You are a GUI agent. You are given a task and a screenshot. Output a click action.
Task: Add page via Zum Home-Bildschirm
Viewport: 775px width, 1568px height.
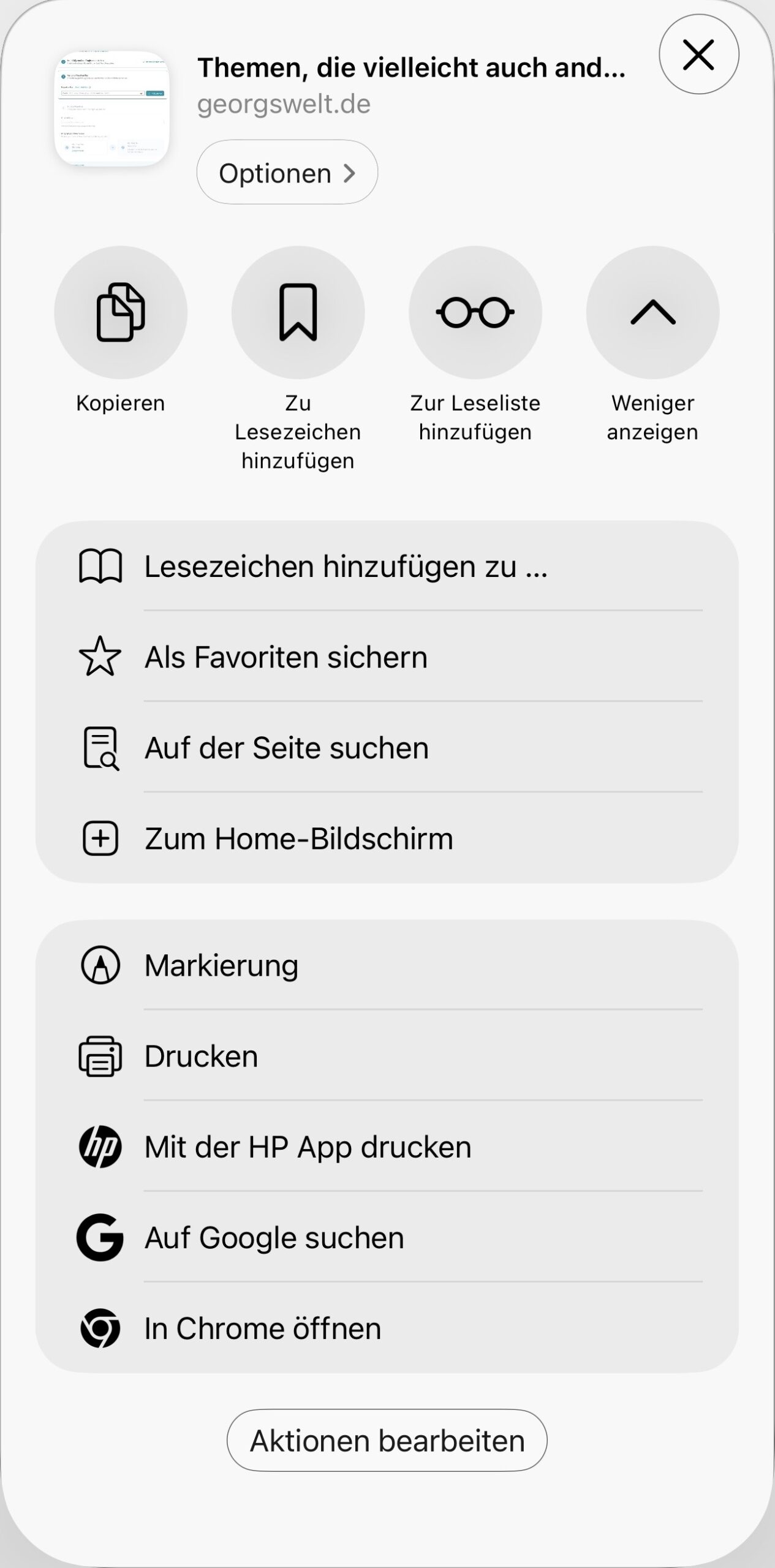pos(387,838)
